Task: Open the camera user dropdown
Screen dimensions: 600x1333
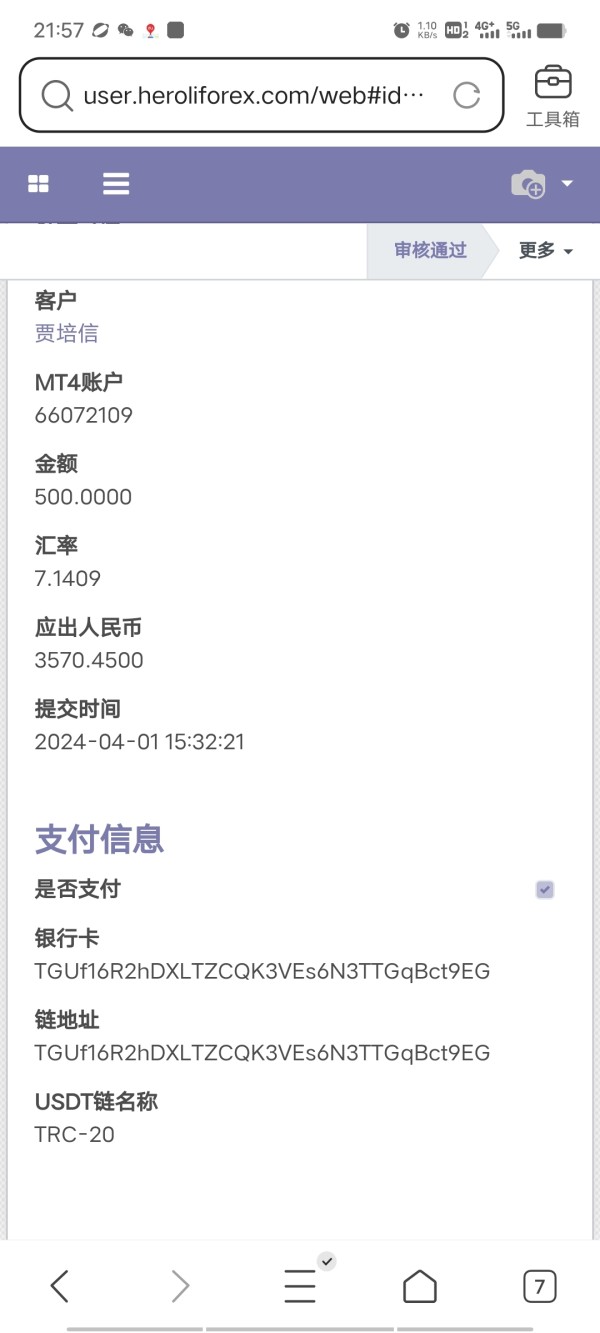Action: coord(542,184)
